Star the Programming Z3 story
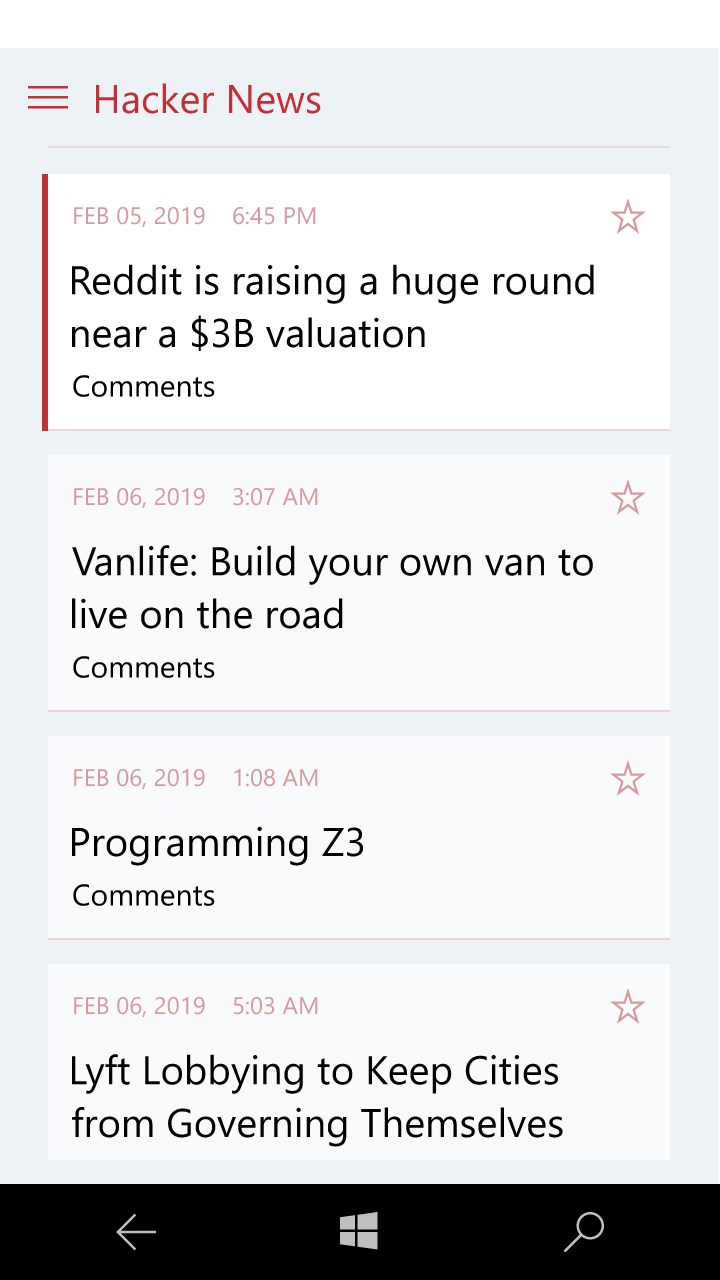Viewport: 720px width, 1280px height. click(x=627, y=779)
